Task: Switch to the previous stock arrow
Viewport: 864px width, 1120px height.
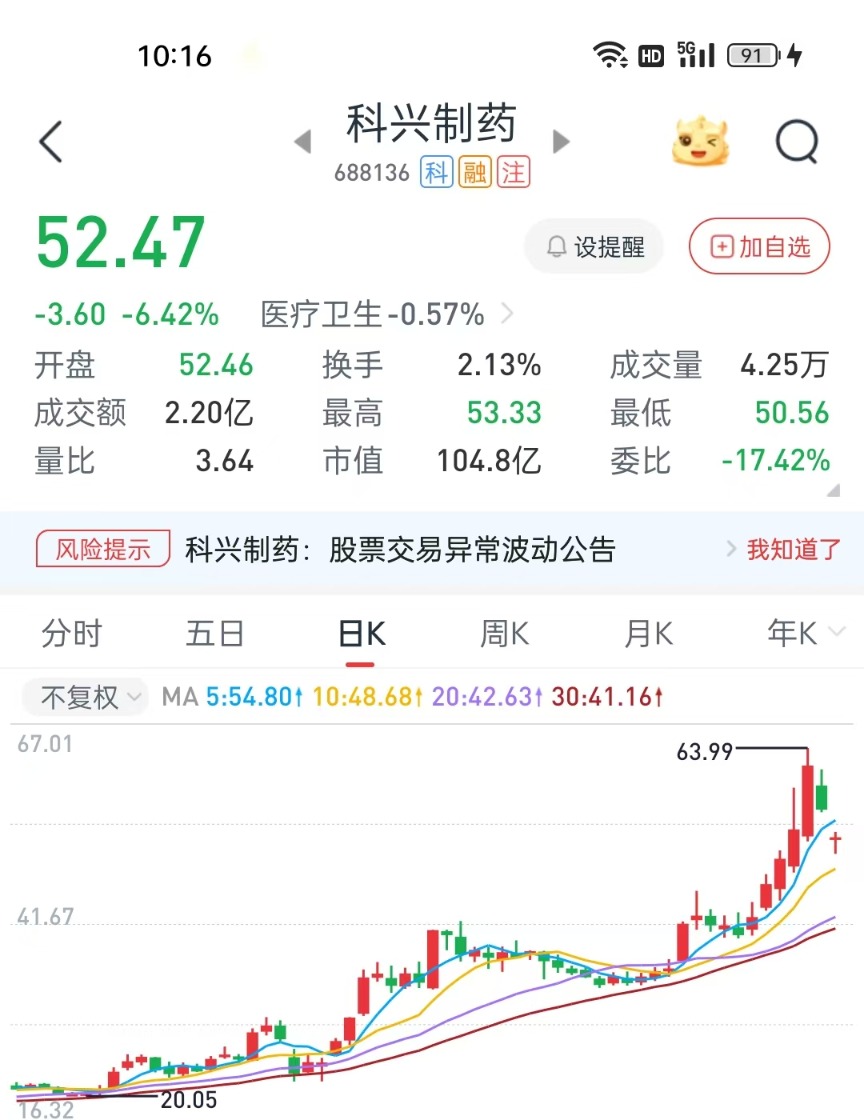Action: pos(303,142)
